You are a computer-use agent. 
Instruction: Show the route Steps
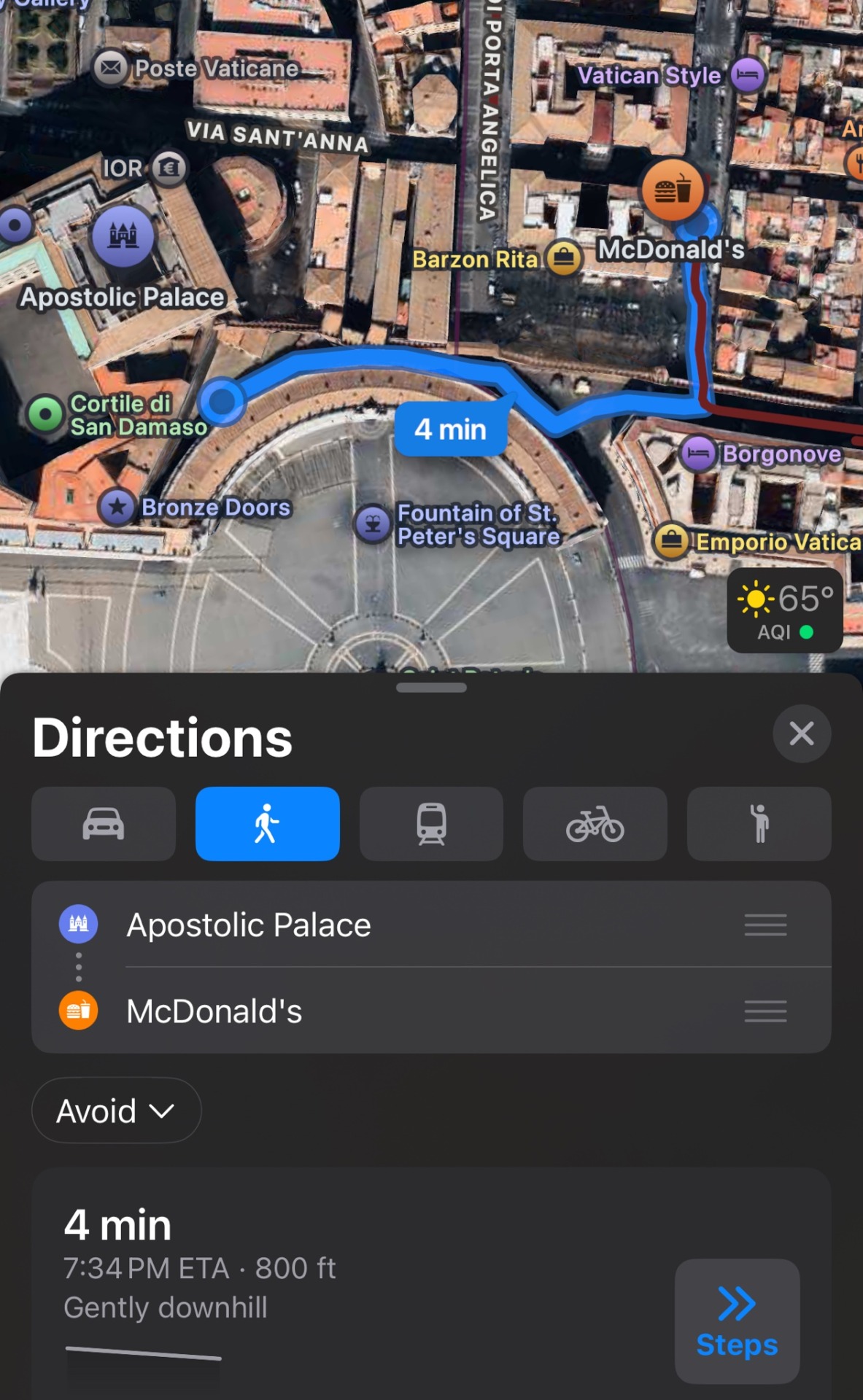(x=737, y=1321)
